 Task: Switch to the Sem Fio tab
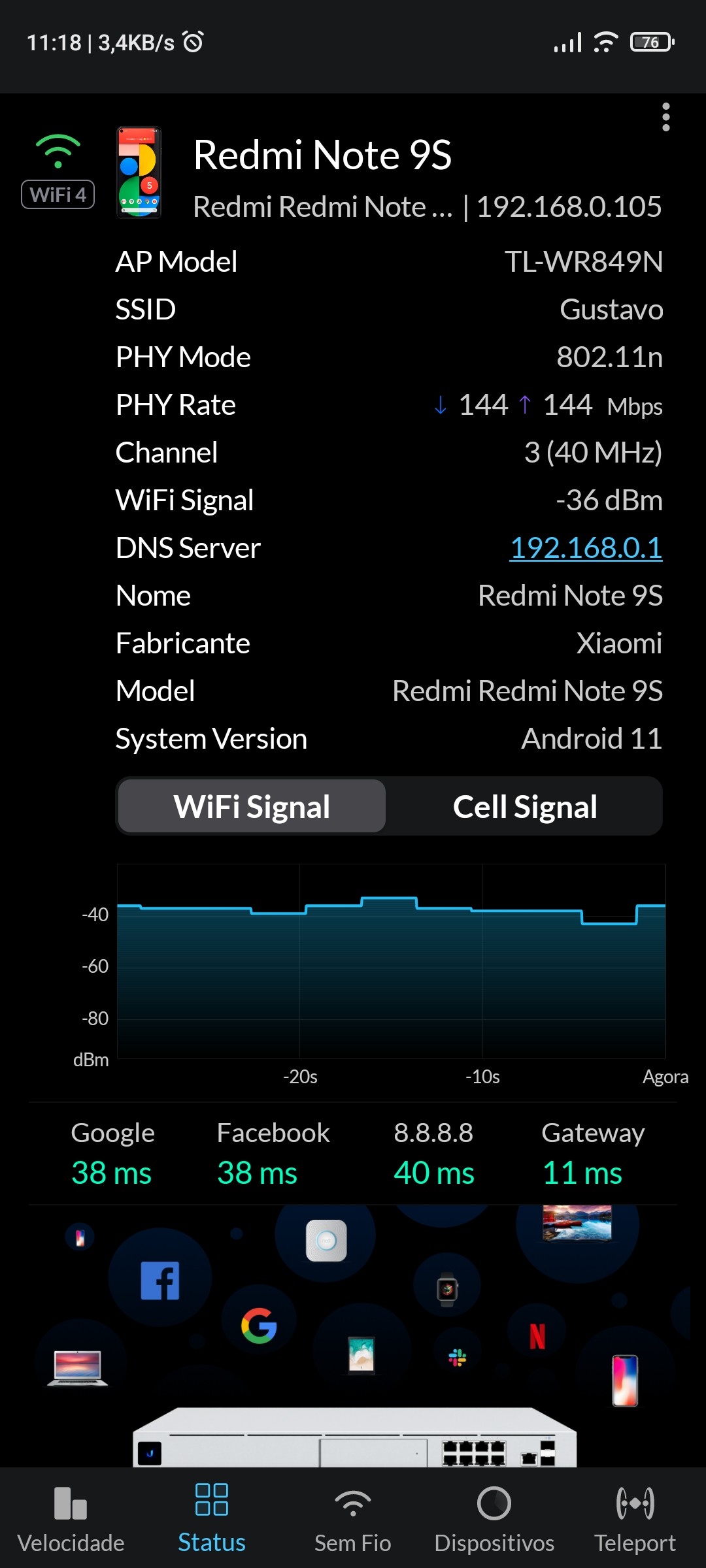pos(353,1519)
